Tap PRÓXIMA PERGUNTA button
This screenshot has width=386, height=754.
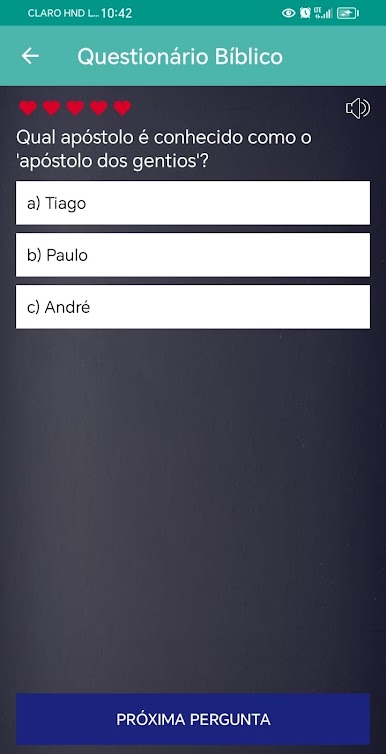(x=193, y=719)
